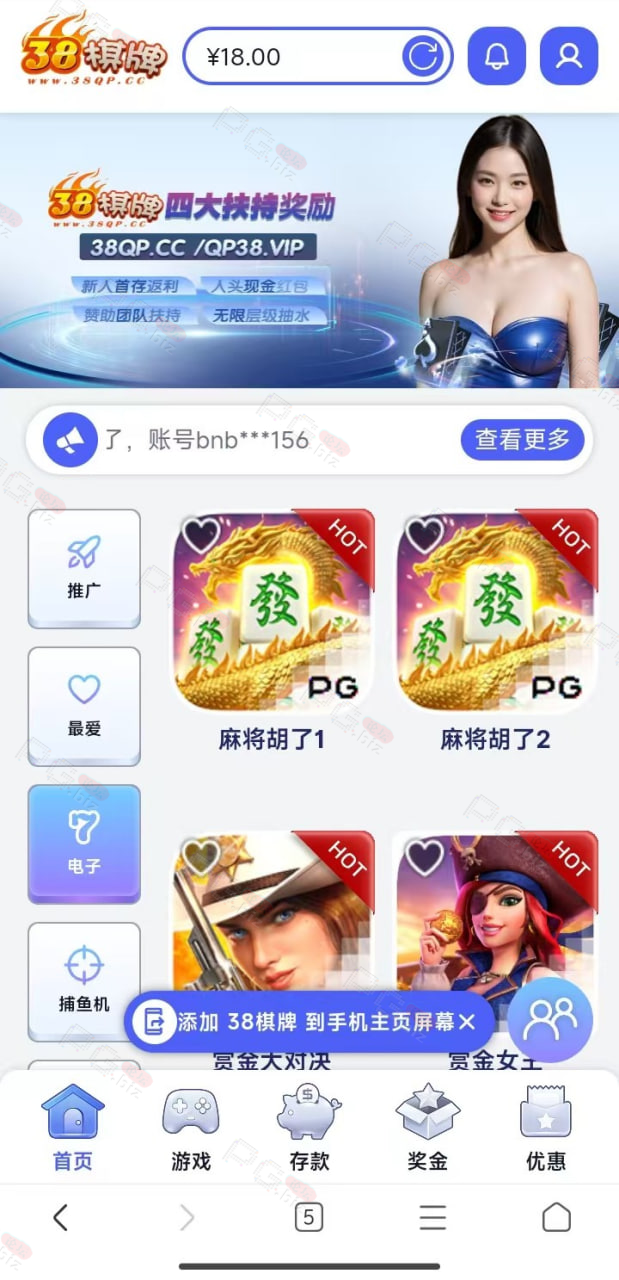Dismiss the add-to-home-screen prompt
Screen dimensions: 619x1280
pyautogui.click(x=466, y=1021)
